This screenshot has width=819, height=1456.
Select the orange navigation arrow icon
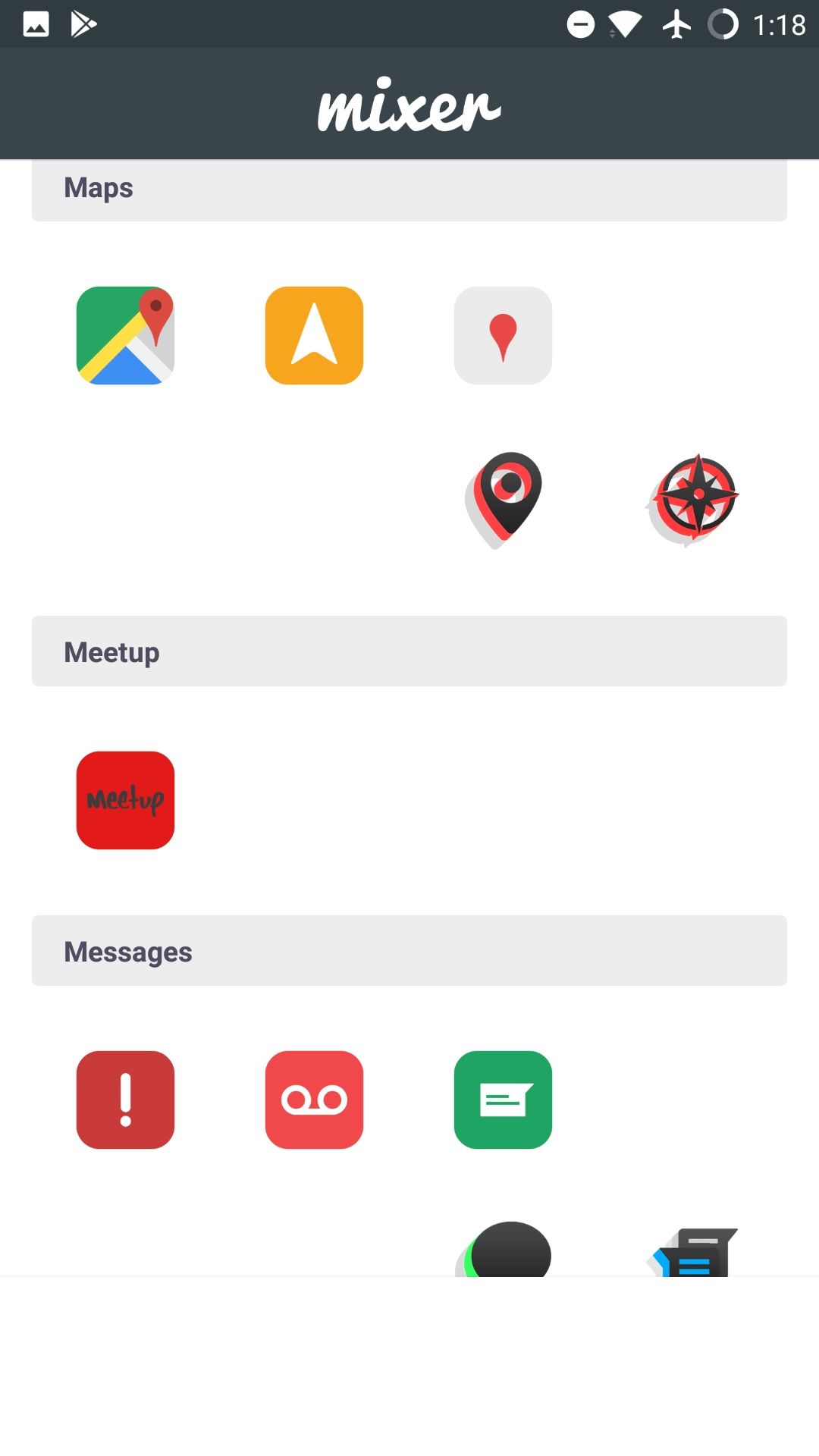pyautogui.click(x=314, y=336)
